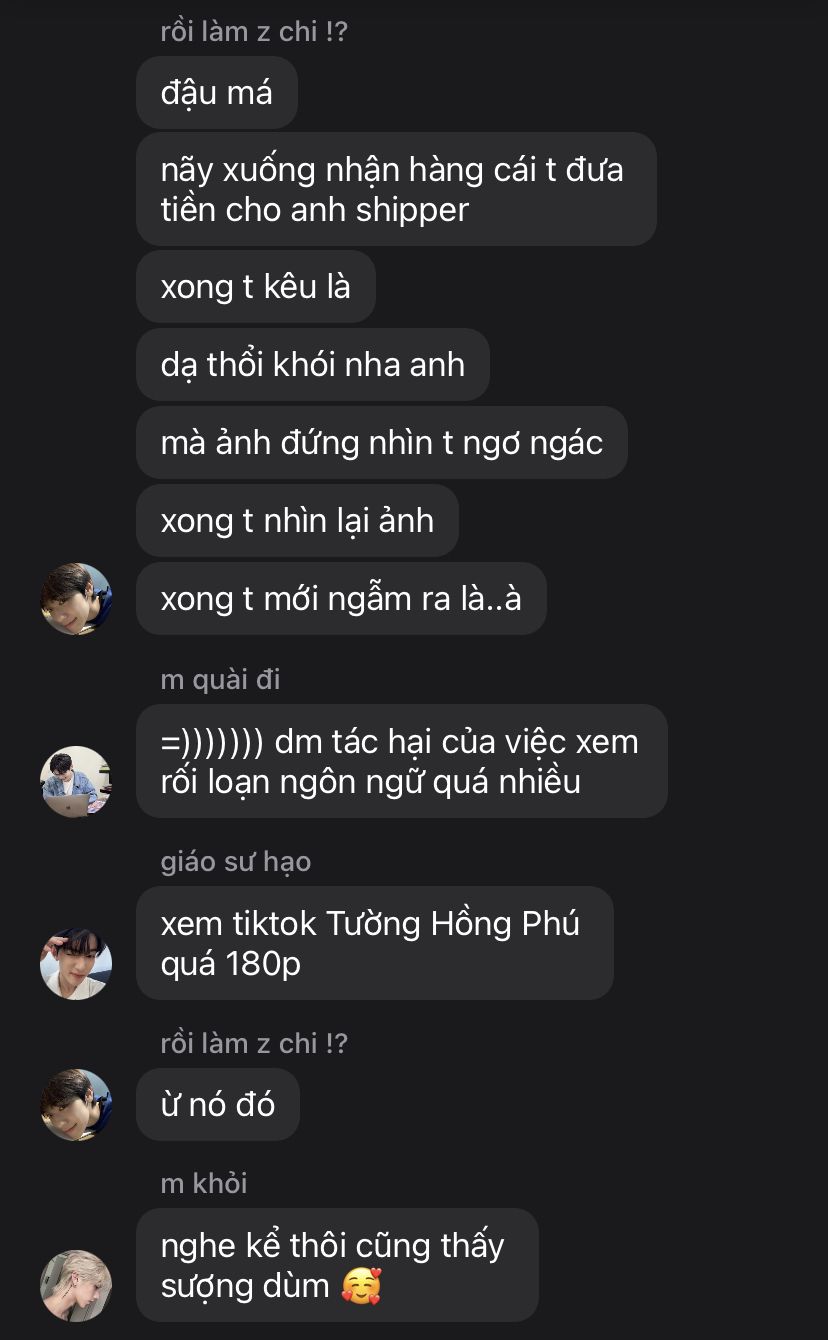828x1340 pixels.
Task: Open avatar beside "xong t mới ngẫm ra" message
Action: pos(76,598)
